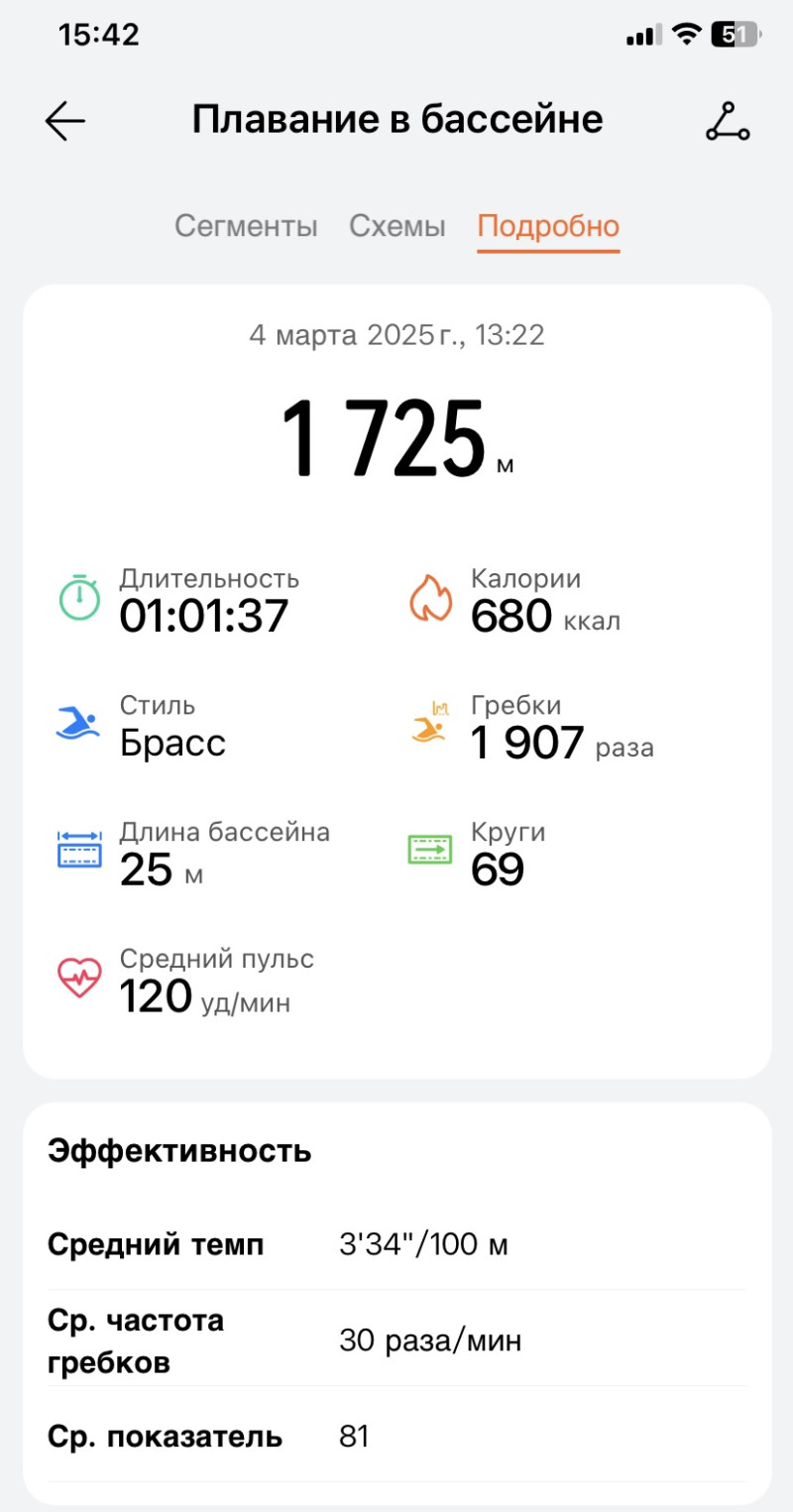
Task: Share this pool swimming workout
Action: pyautogui.click(x=728, y=121)
